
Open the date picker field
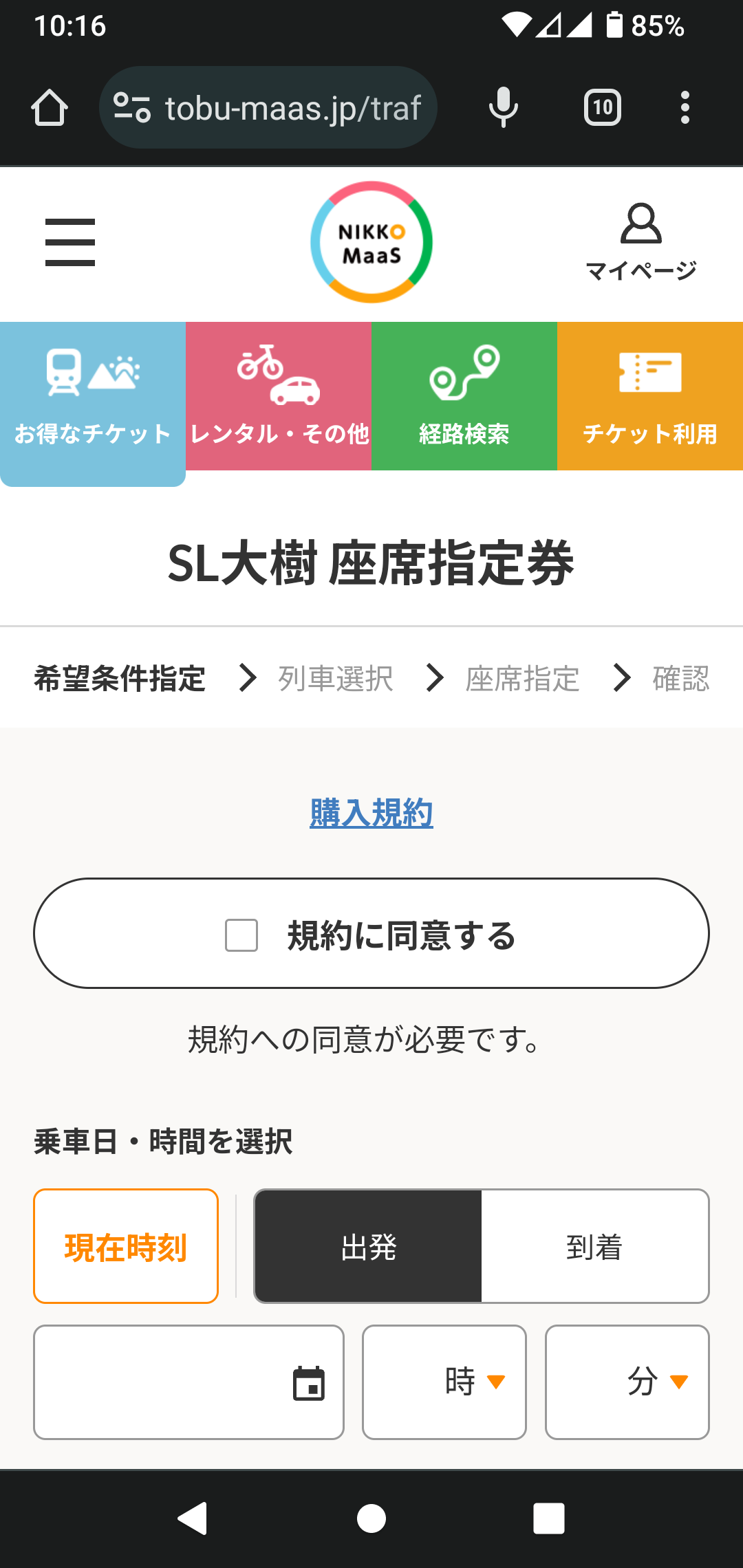coord(189,1382)
